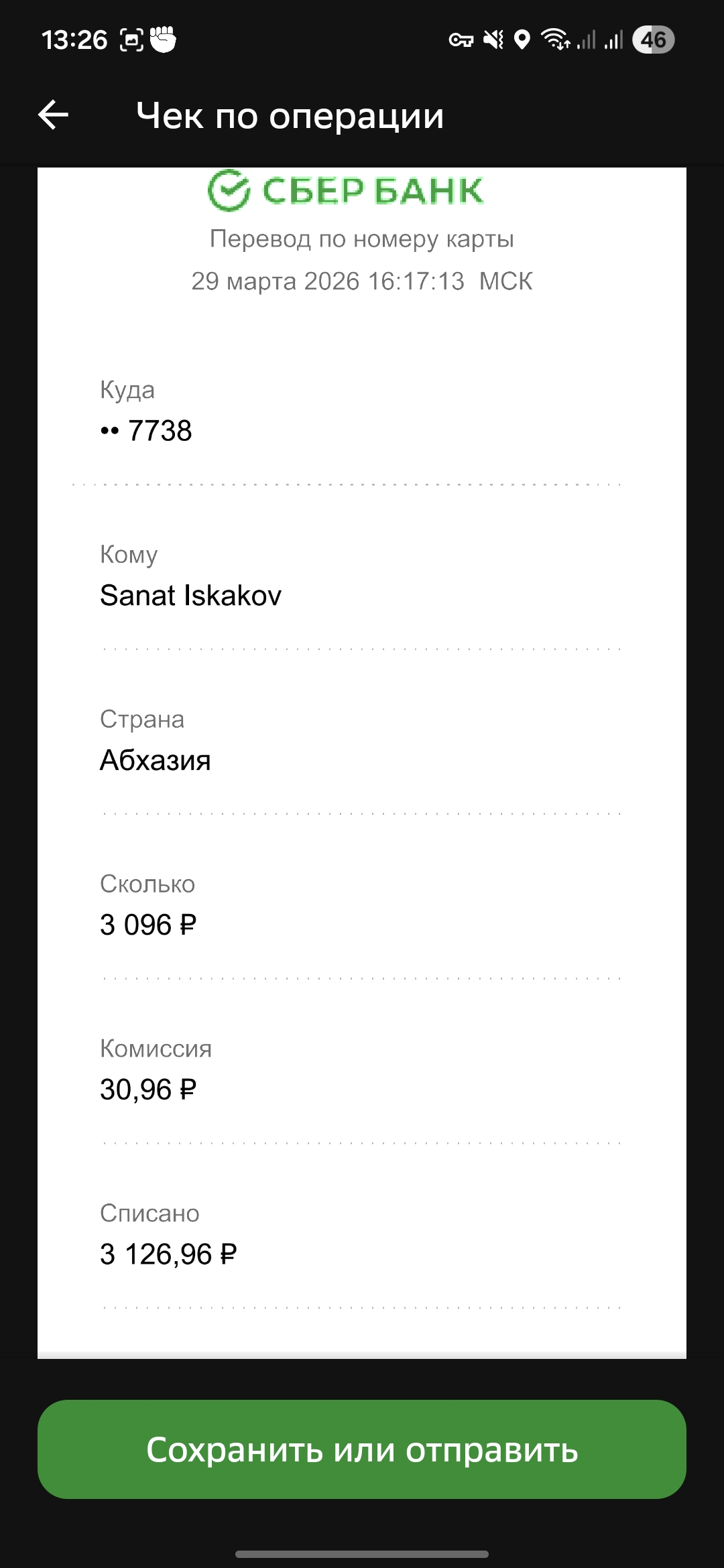The height and width of the screenshot is (1568, 724).
Task: Go back from the receipt screen
Action: pos(53,115)
